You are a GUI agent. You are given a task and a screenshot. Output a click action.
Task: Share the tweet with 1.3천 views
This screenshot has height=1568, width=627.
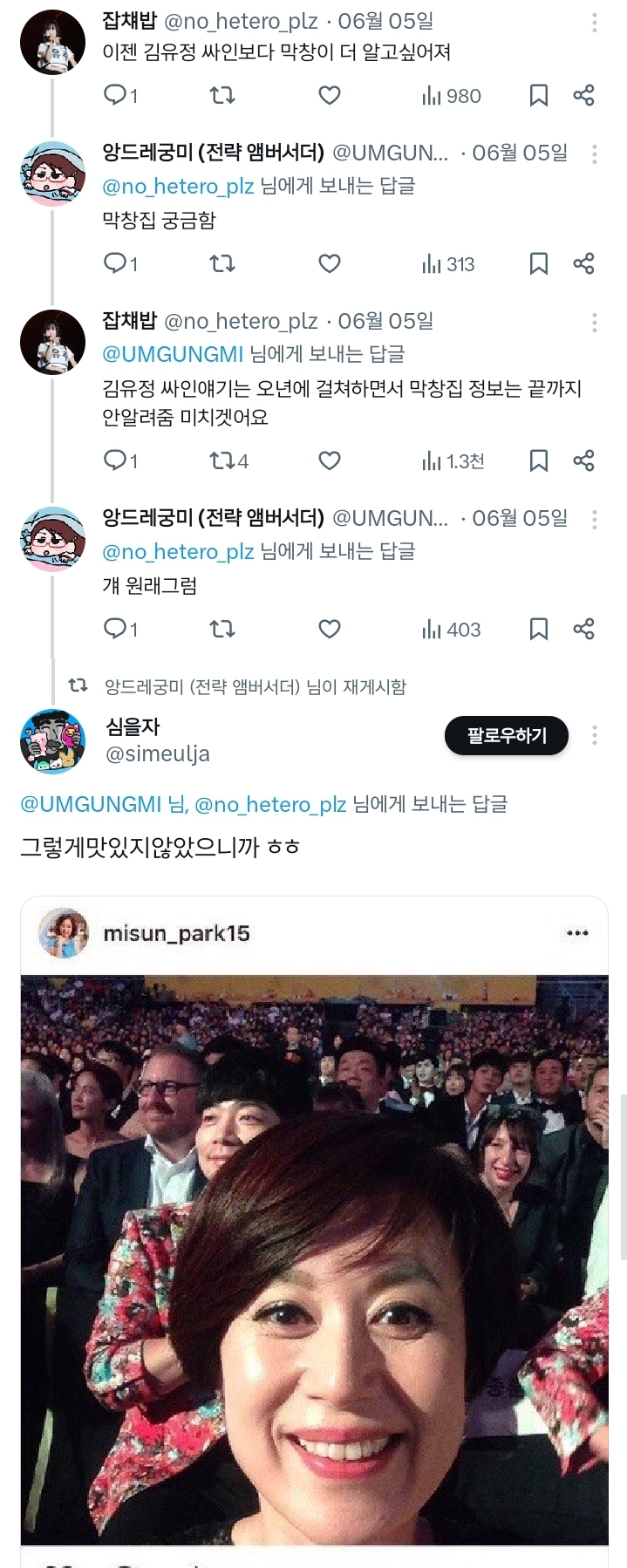(x=583, y=461)
